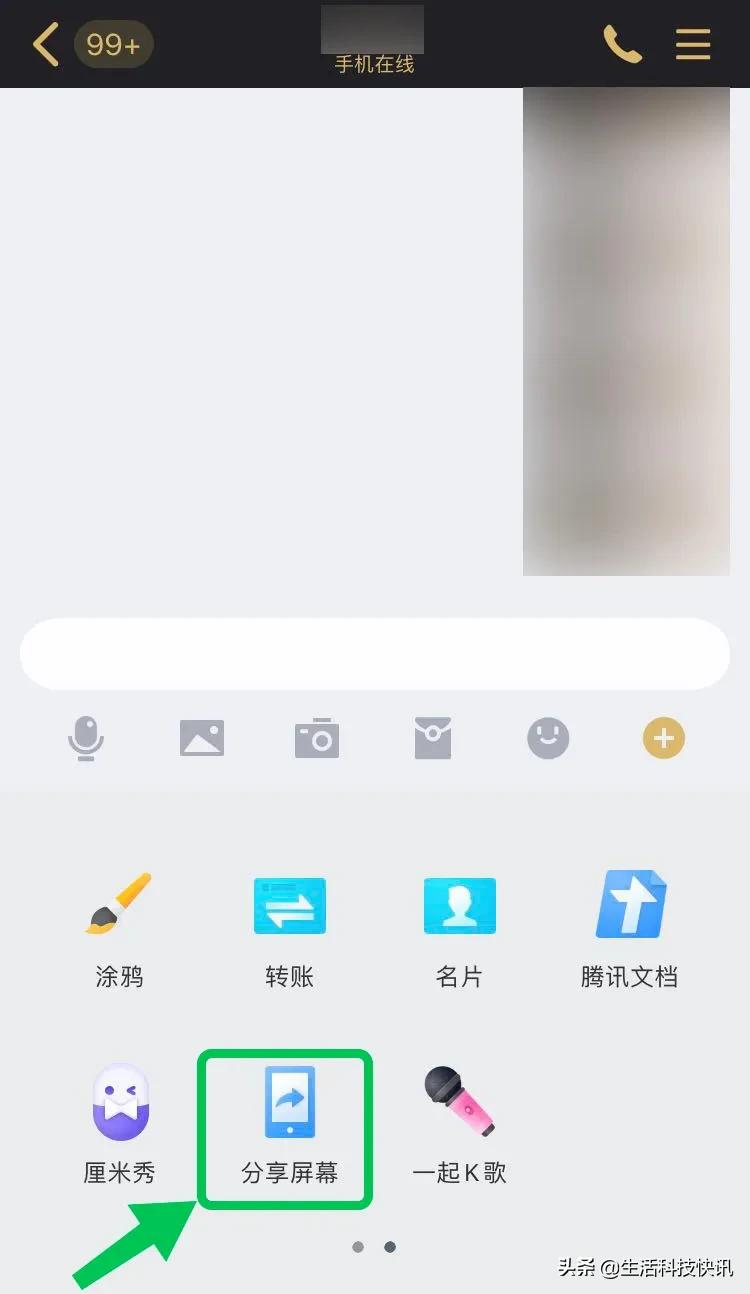Open the photo gallery picker
Viewport: 750px width, 1294px height.
coord(202,738)
